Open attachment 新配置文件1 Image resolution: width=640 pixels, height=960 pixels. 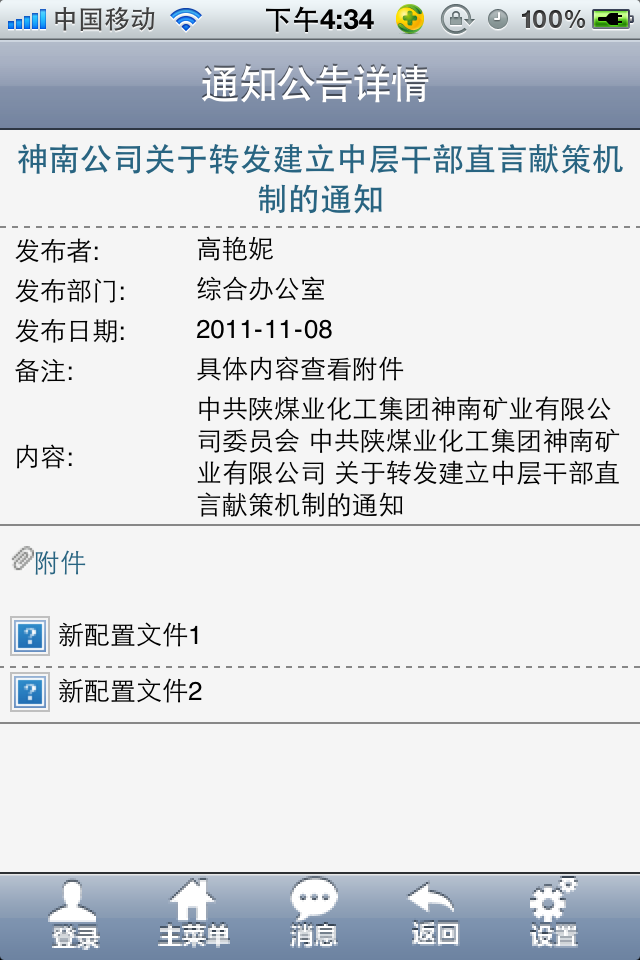[x=130, y=635]
